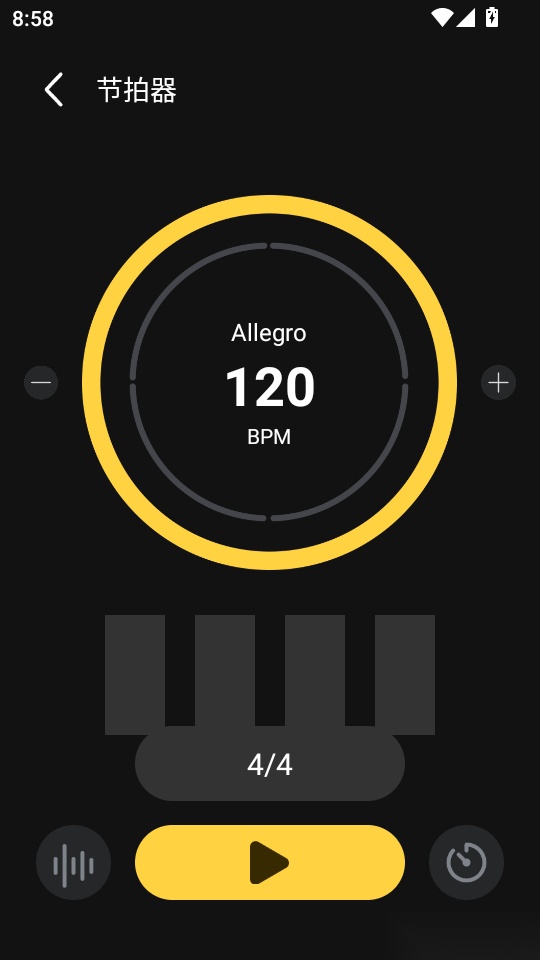Open the timer icon

[x=466, y=862]
